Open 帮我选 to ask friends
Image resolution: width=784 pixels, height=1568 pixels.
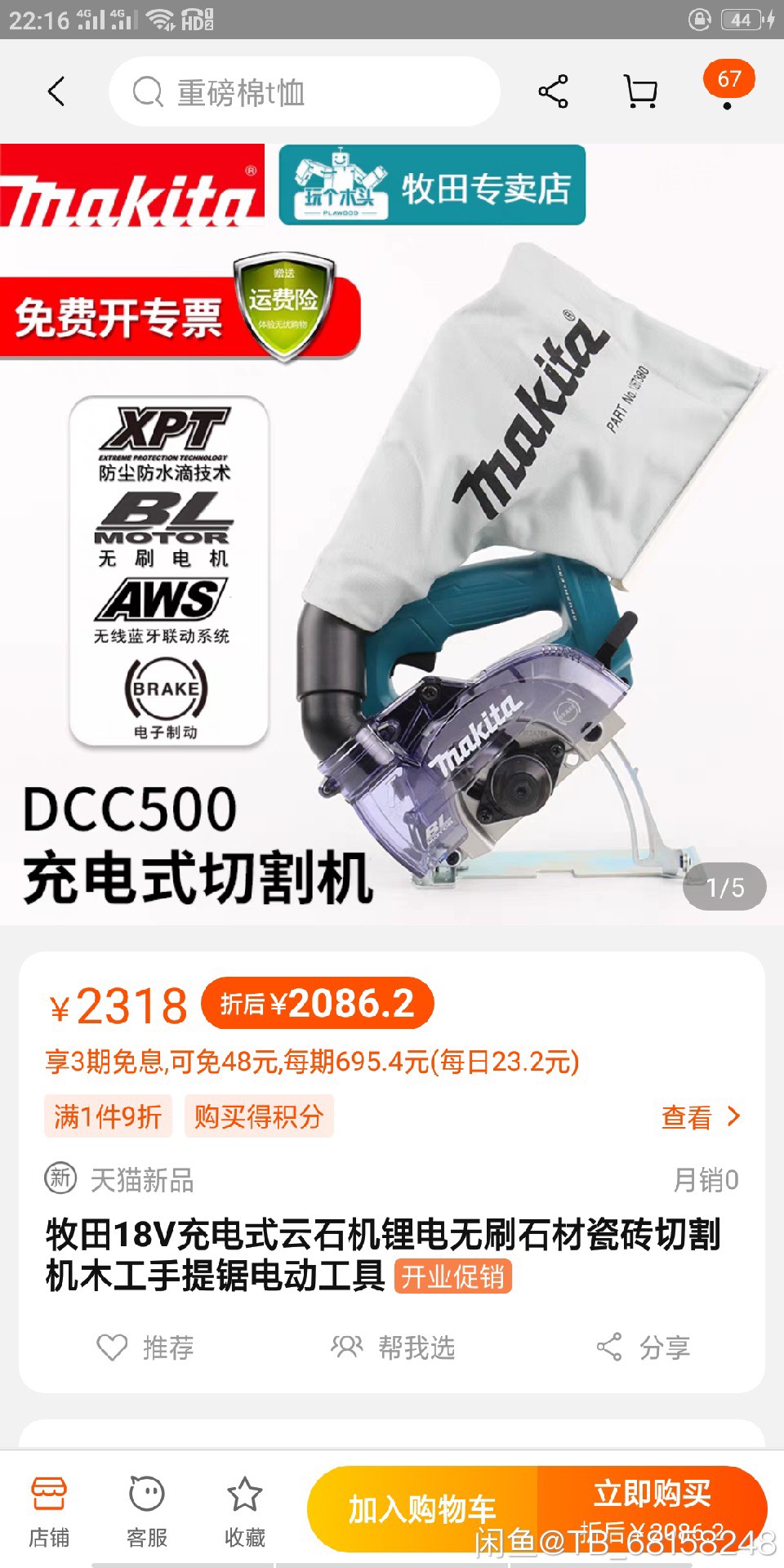pyautogui.click(x=393, y=1347)
